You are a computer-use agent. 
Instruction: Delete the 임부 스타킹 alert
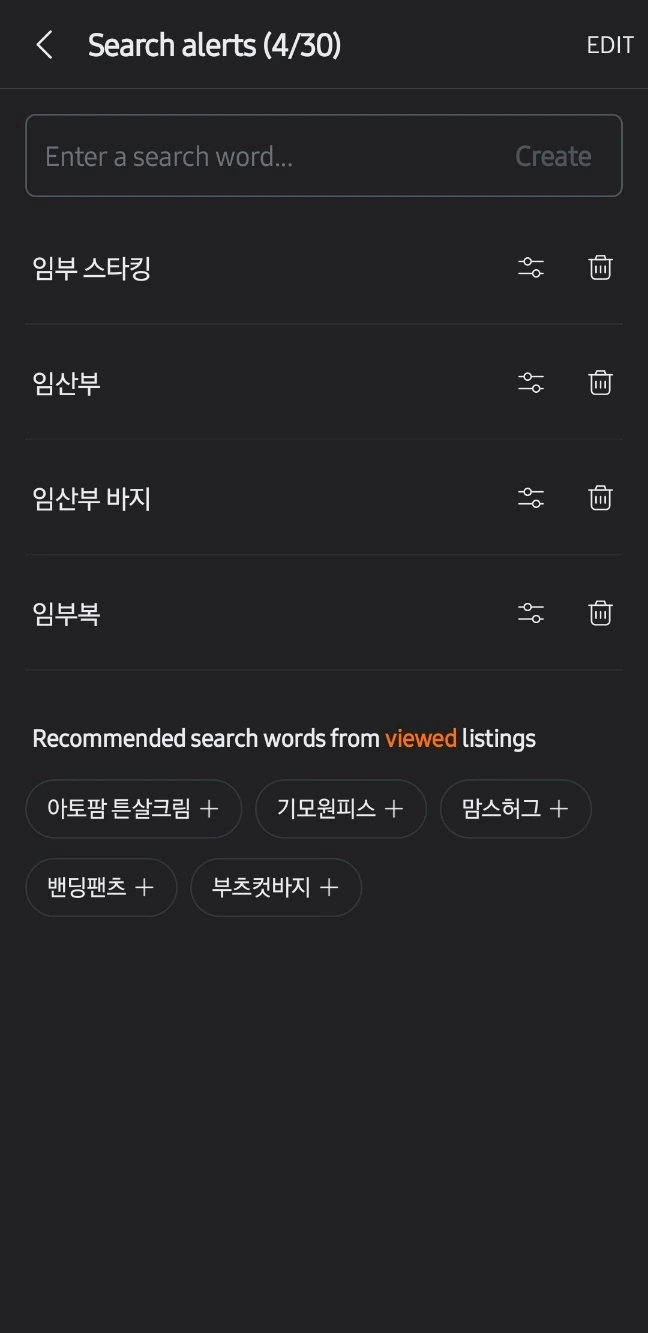click(600, 268)
